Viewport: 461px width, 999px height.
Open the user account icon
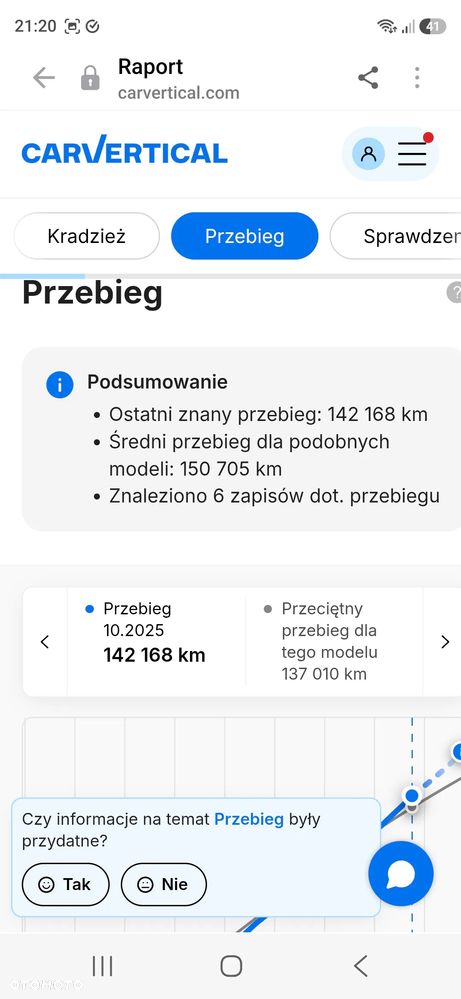[368, 154]
